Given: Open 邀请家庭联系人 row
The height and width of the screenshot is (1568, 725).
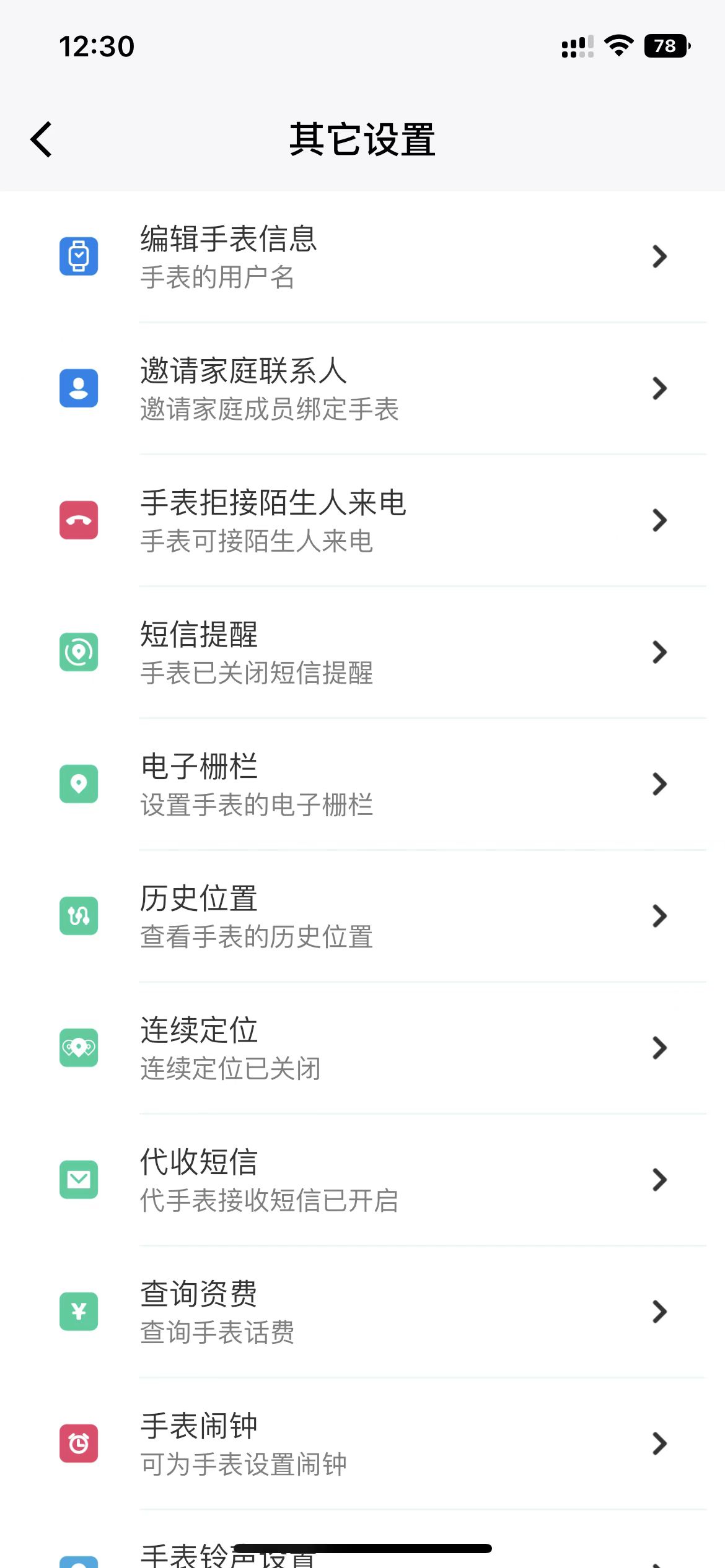Looking at the screenshot, I should click(x=362, y=388).
